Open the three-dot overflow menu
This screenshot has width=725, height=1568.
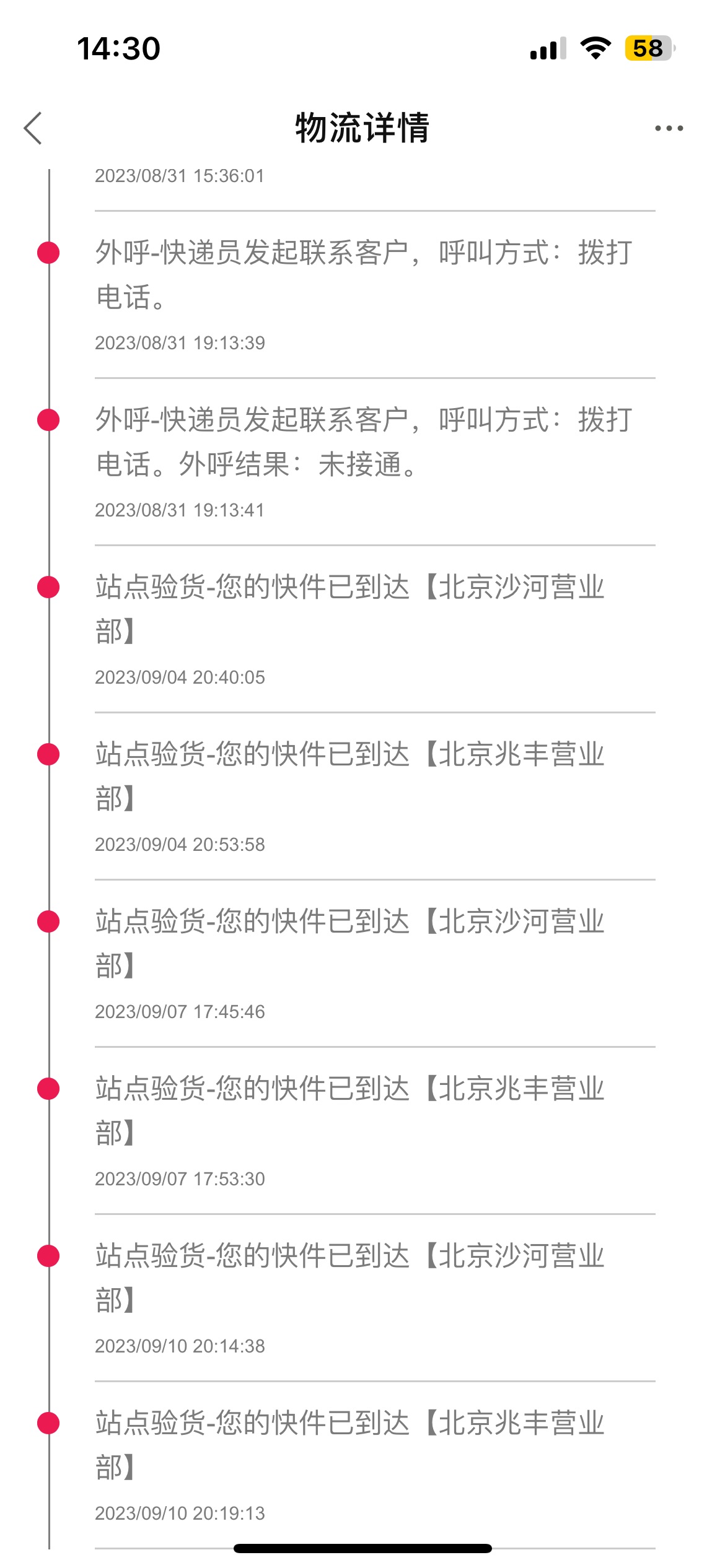click(x=669, y=128)
